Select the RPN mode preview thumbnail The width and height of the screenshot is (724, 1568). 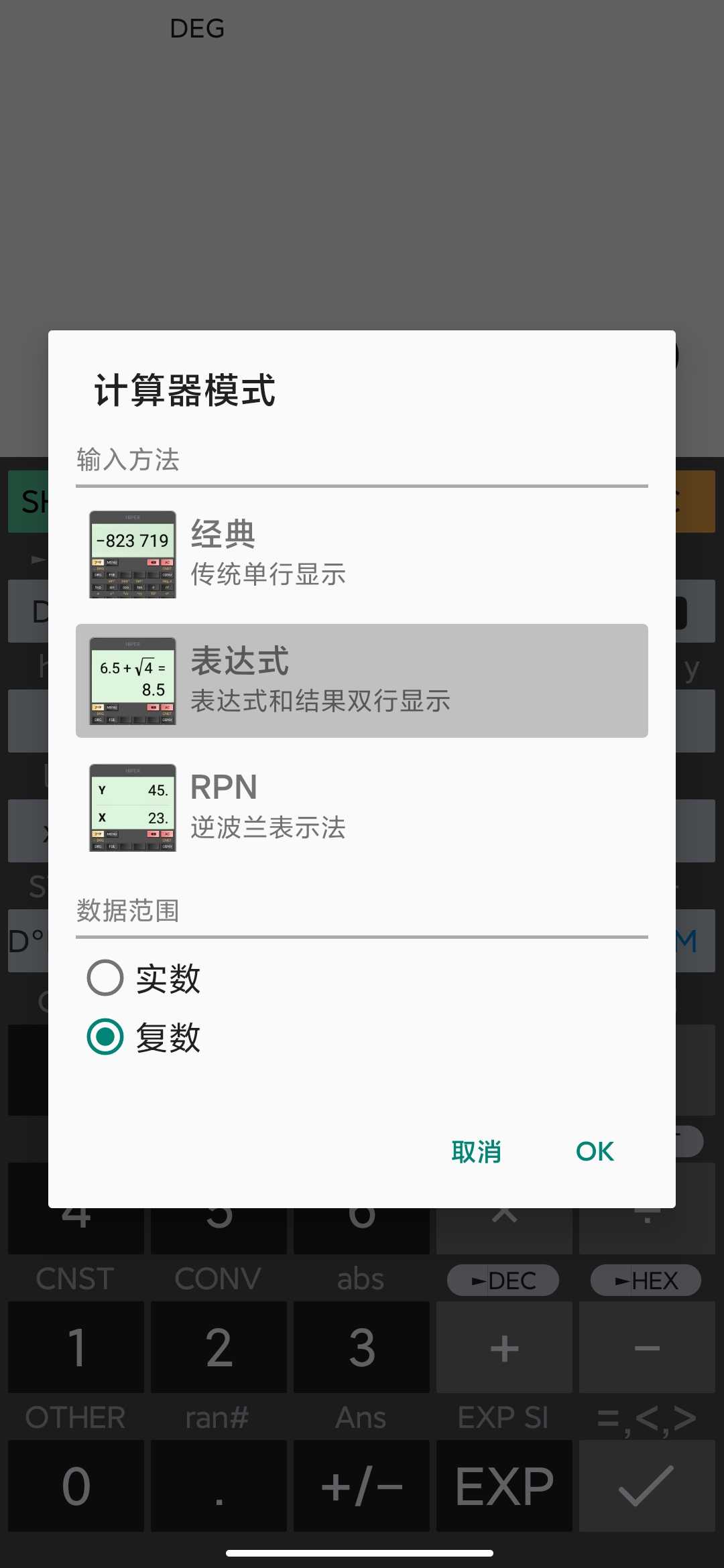pos(132,807)
